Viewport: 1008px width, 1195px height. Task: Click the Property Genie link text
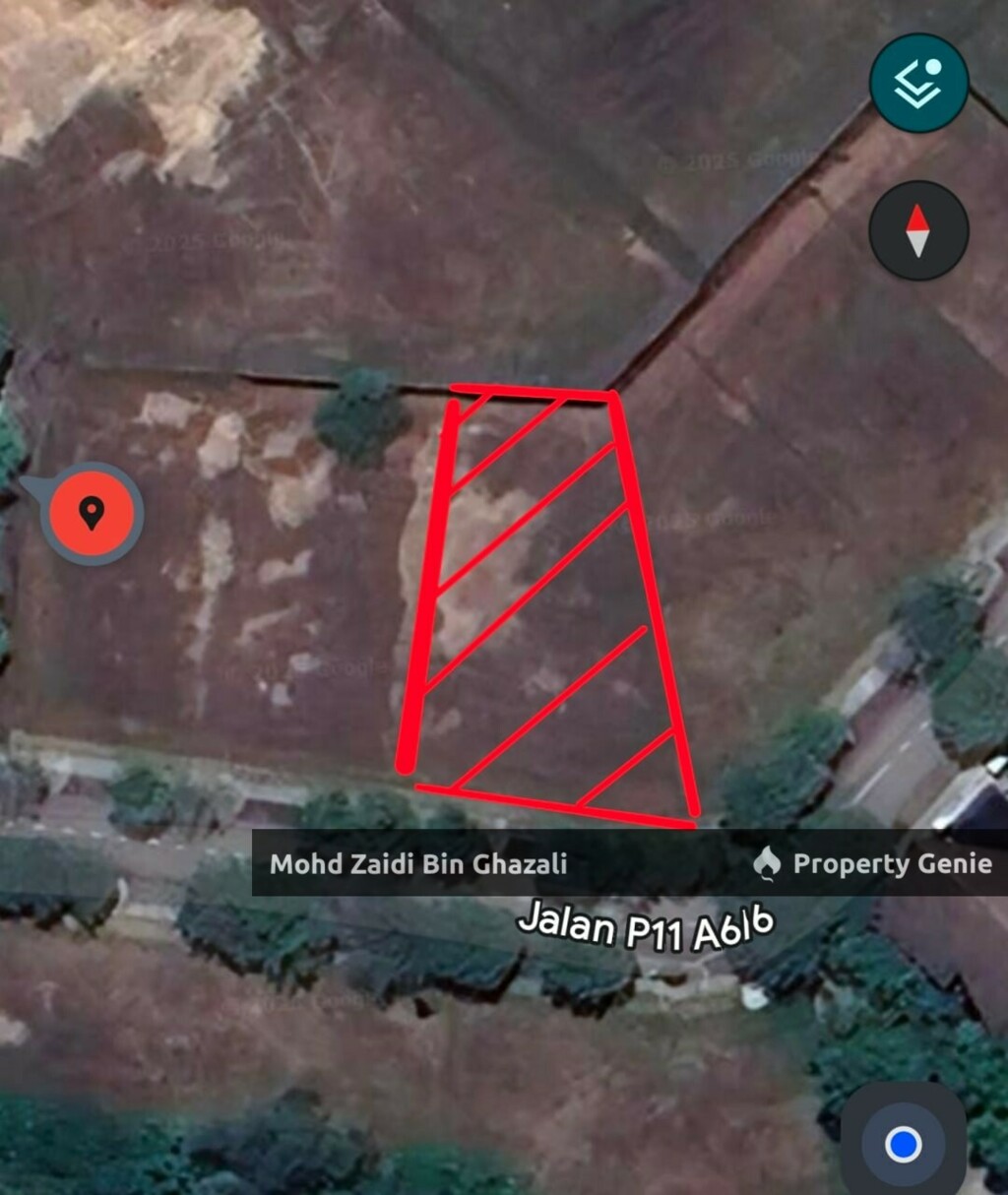pos(894,865)
